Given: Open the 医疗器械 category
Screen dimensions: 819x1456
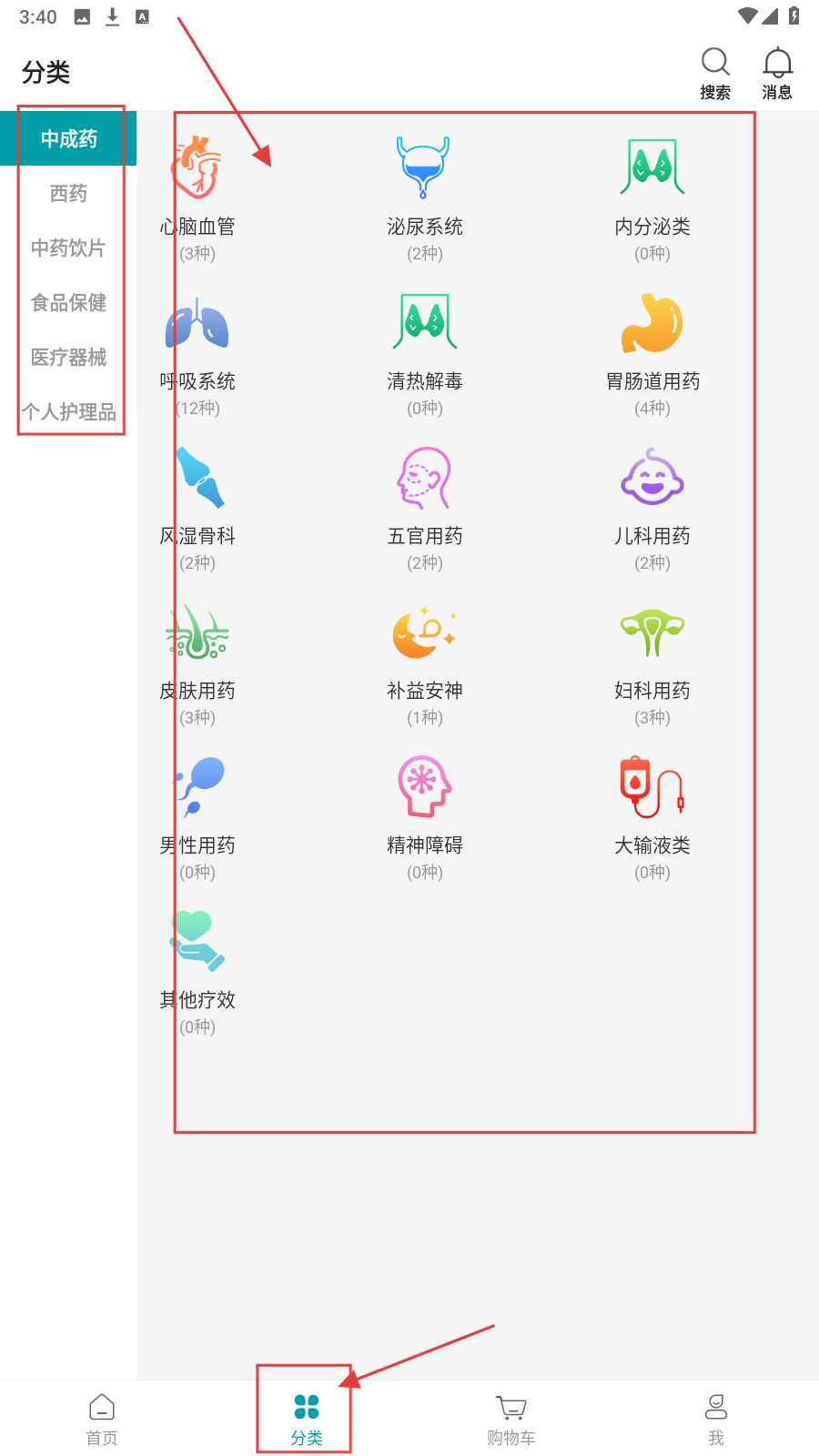Looking at the screenshot, I should [x=68, y=357].
